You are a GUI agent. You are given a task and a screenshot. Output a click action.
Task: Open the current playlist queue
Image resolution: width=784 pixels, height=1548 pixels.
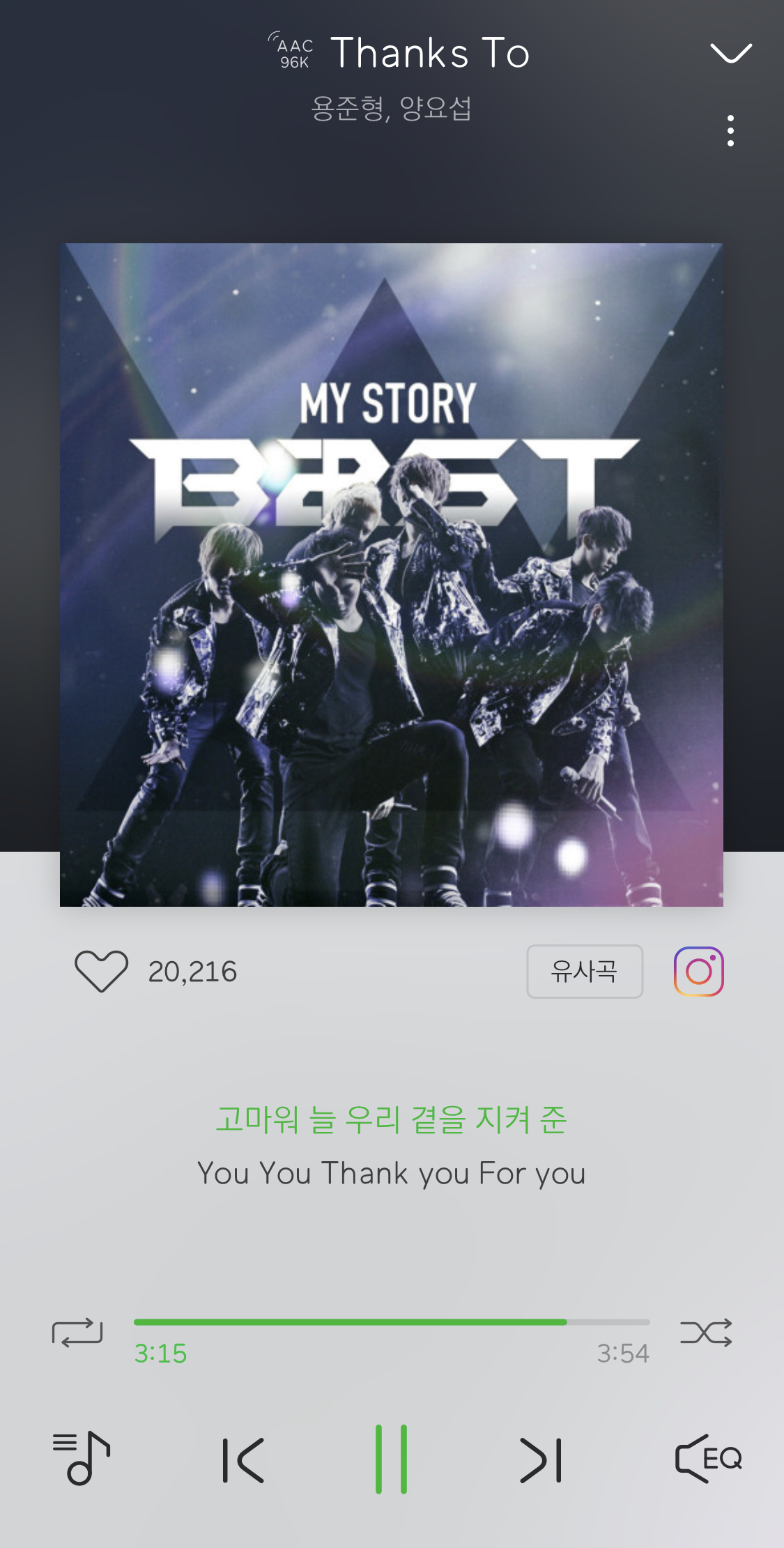[x=82, y=1458]
